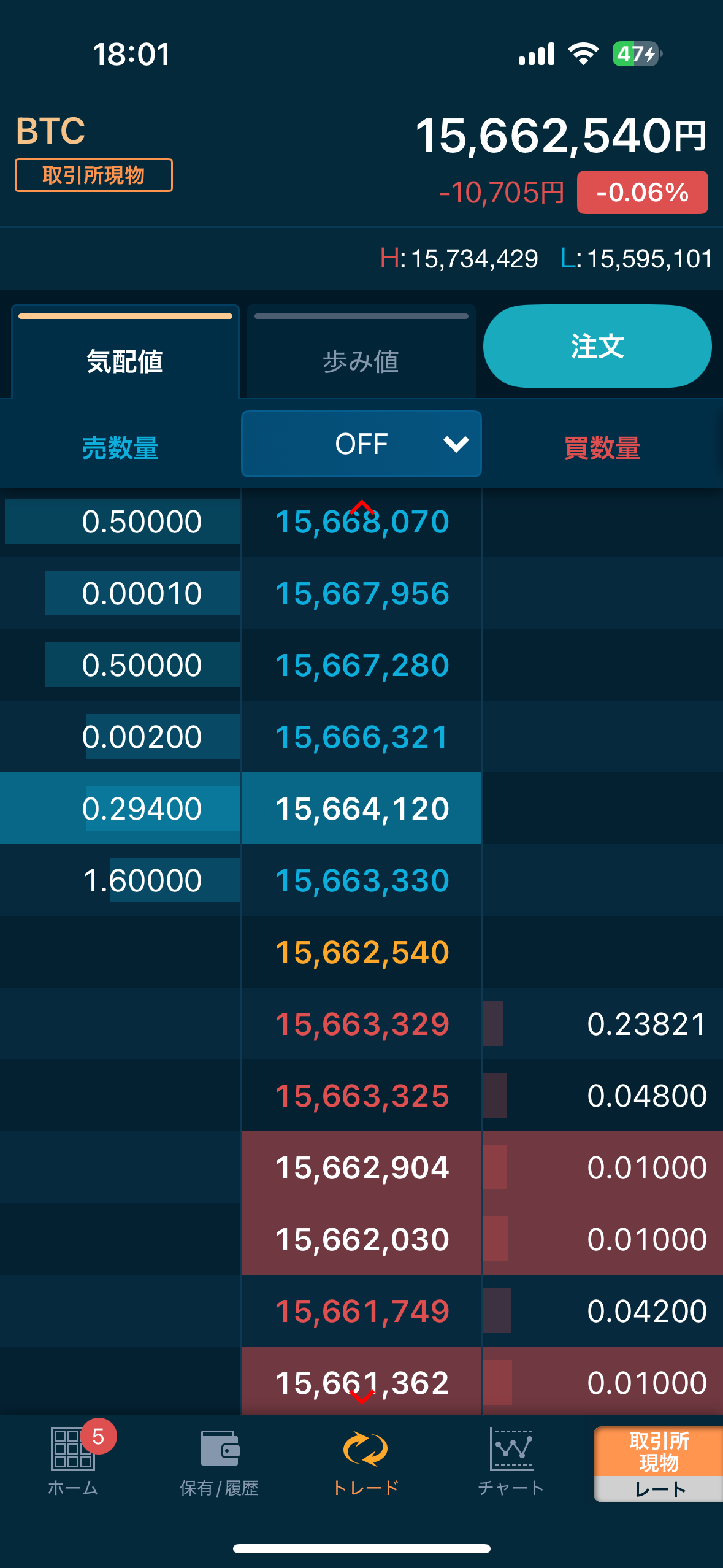
Task: Tap the highlighted ask price 15,664,120
Action: point(362,809)
